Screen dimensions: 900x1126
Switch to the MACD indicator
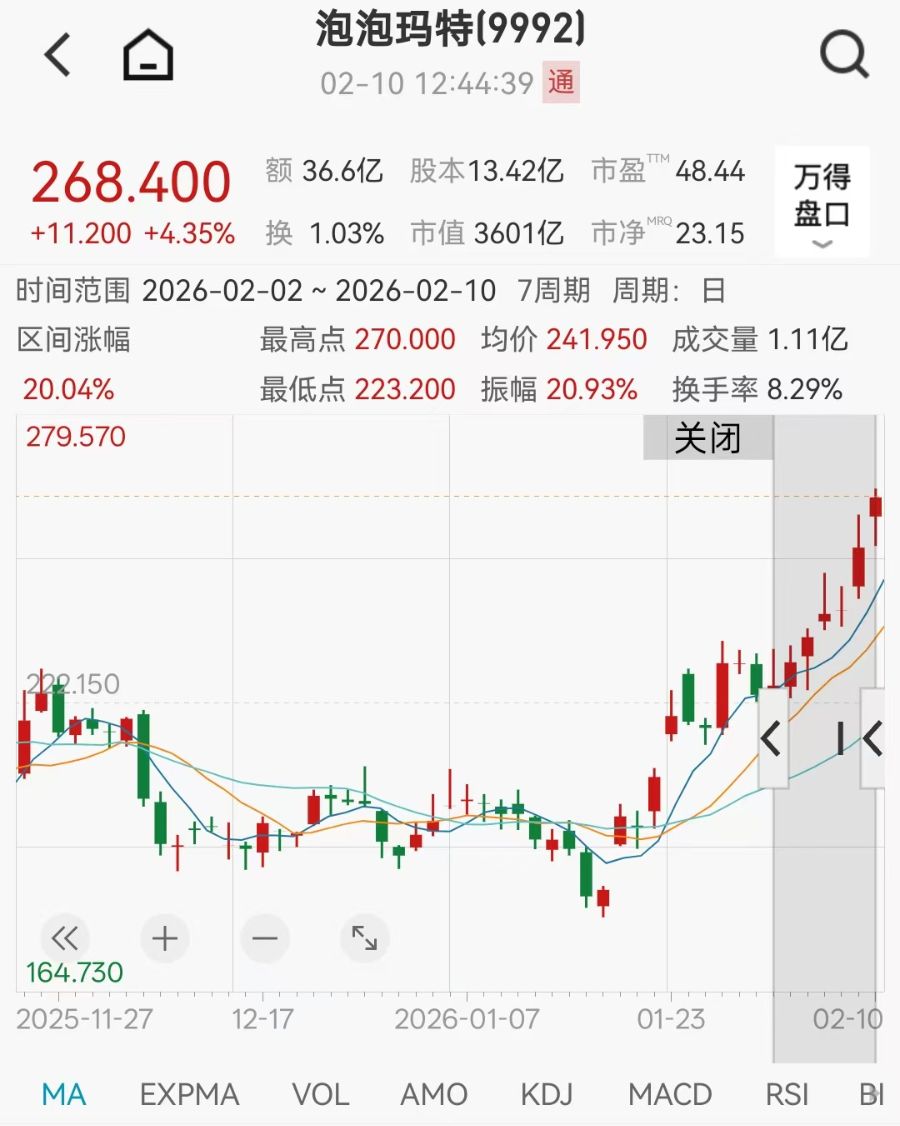click(670, 1095)
